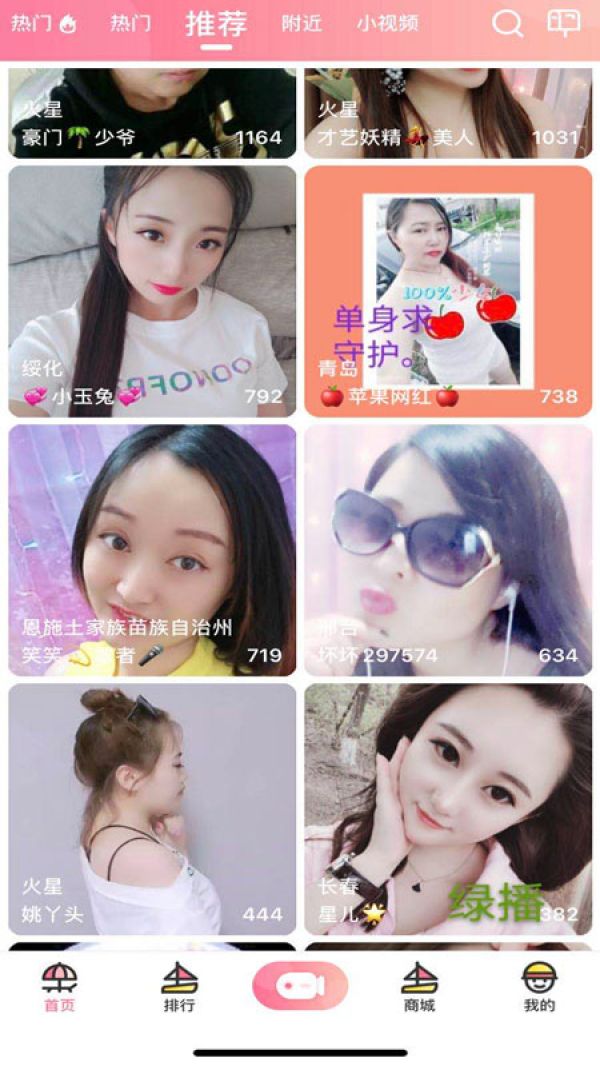Watch the 恩施土家族苗族自治州 live stream

coord(152,550)
